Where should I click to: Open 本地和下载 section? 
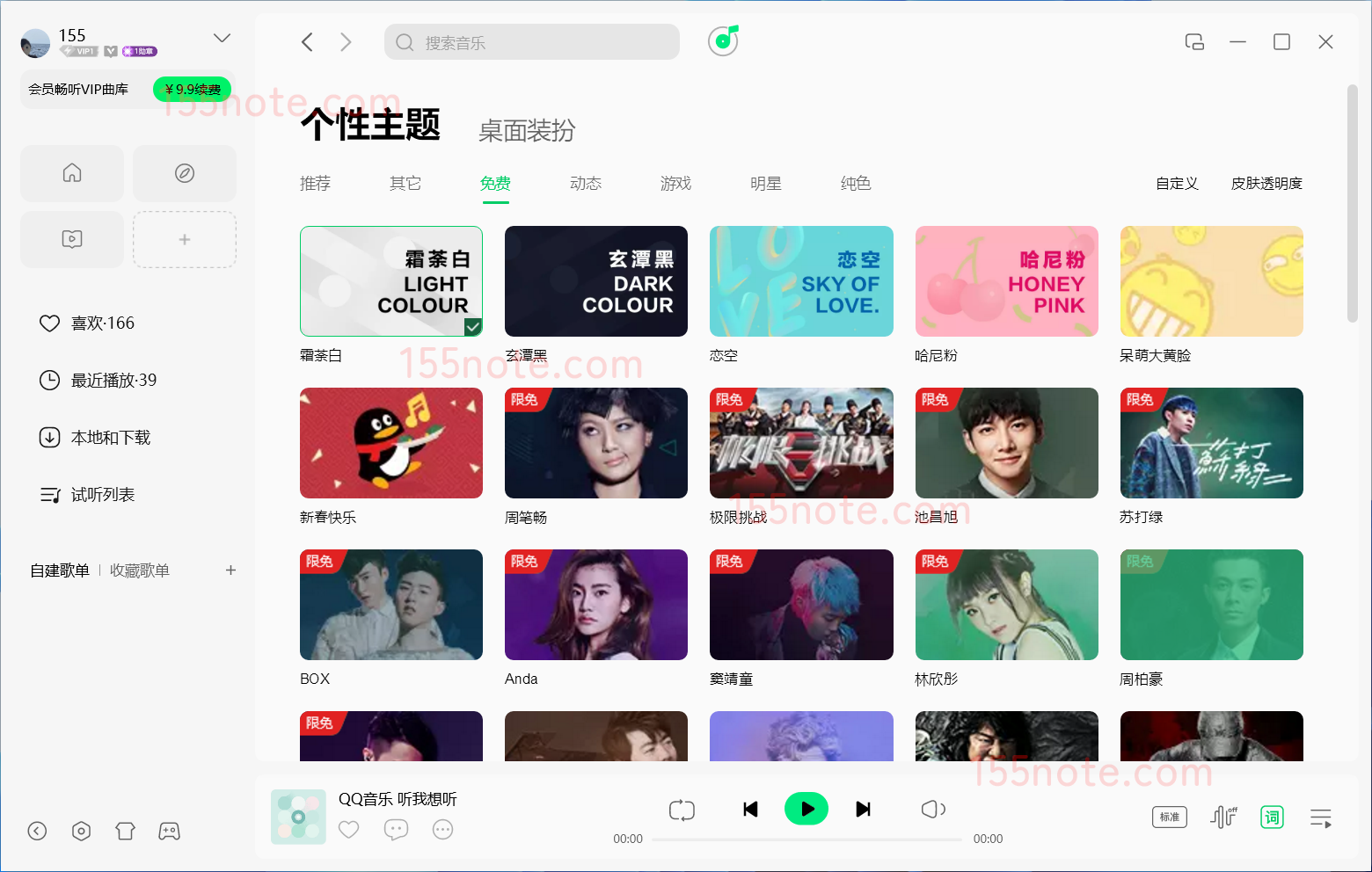[x=110, y=438]
